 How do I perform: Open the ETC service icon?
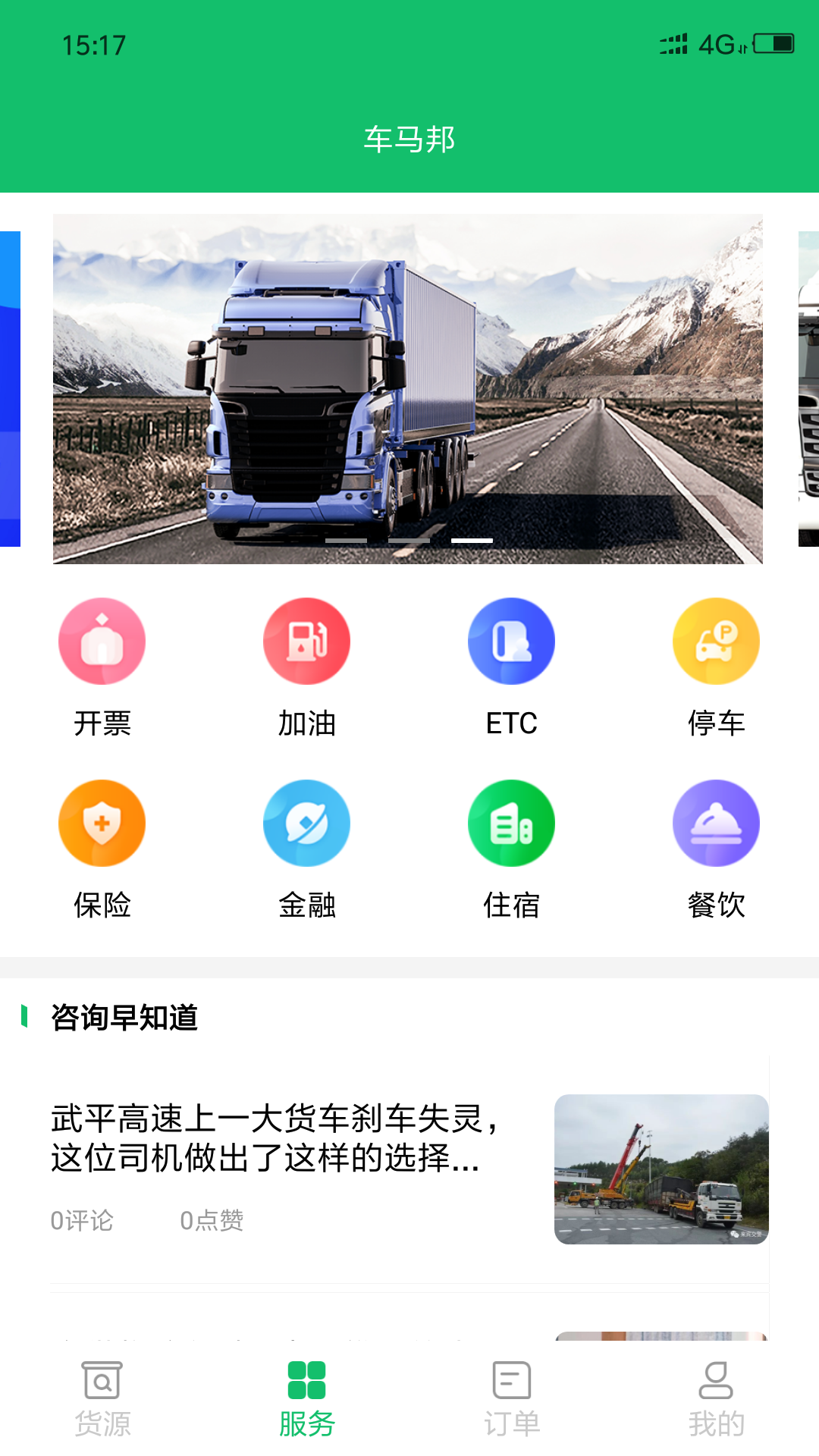(x=511, y=641)
